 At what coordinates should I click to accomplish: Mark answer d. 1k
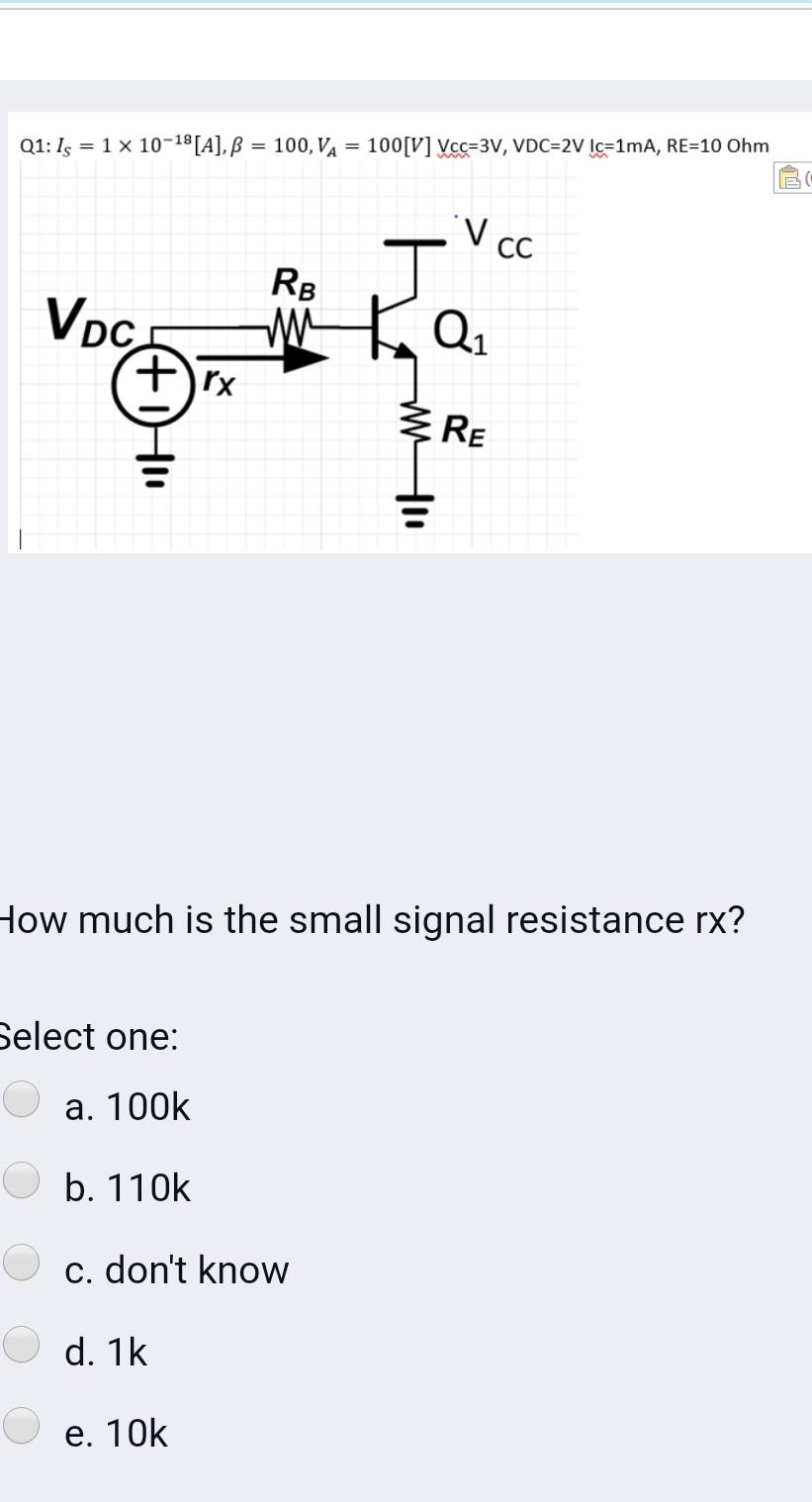tap(21, 1343)
